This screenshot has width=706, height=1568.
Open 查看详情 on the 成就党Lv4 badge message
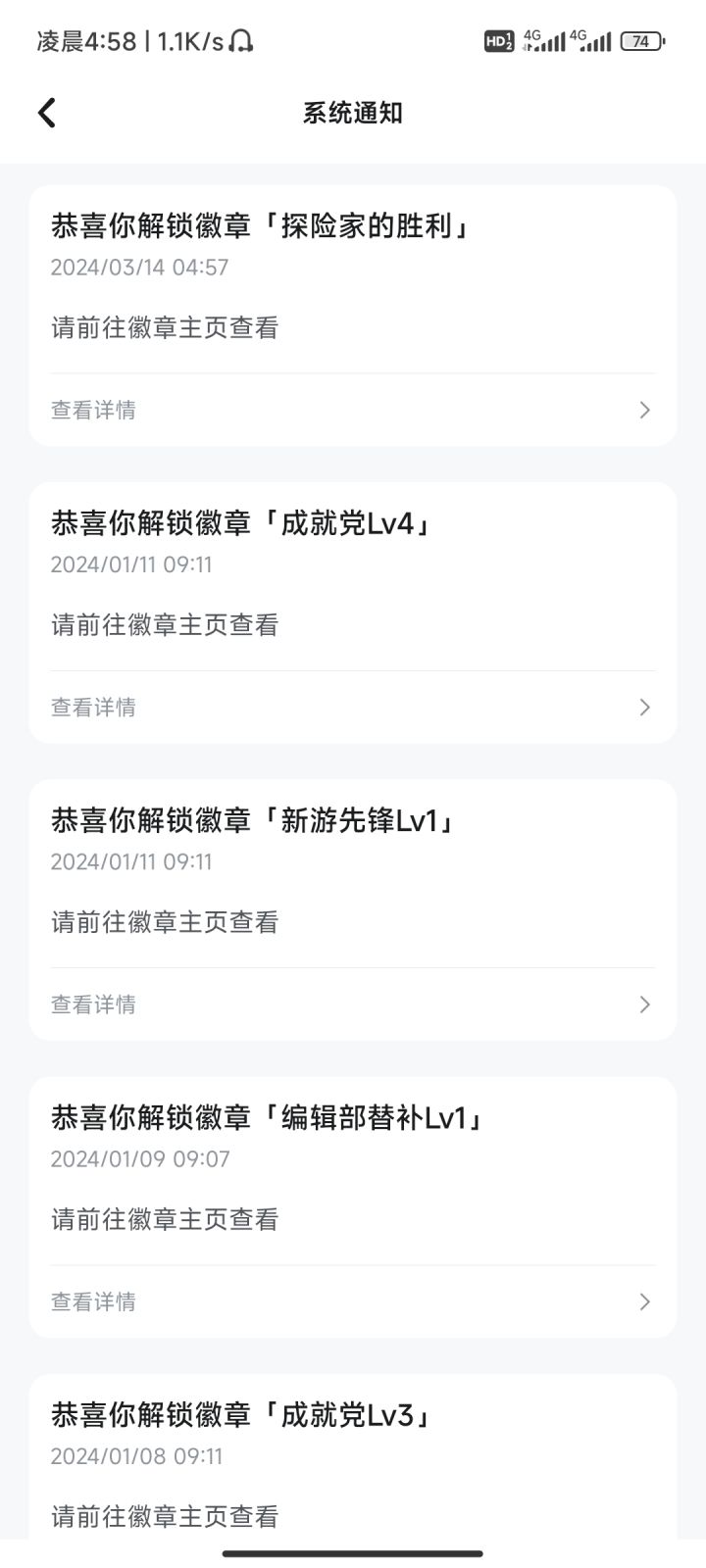pyautogui.click(x=93, y=707)
